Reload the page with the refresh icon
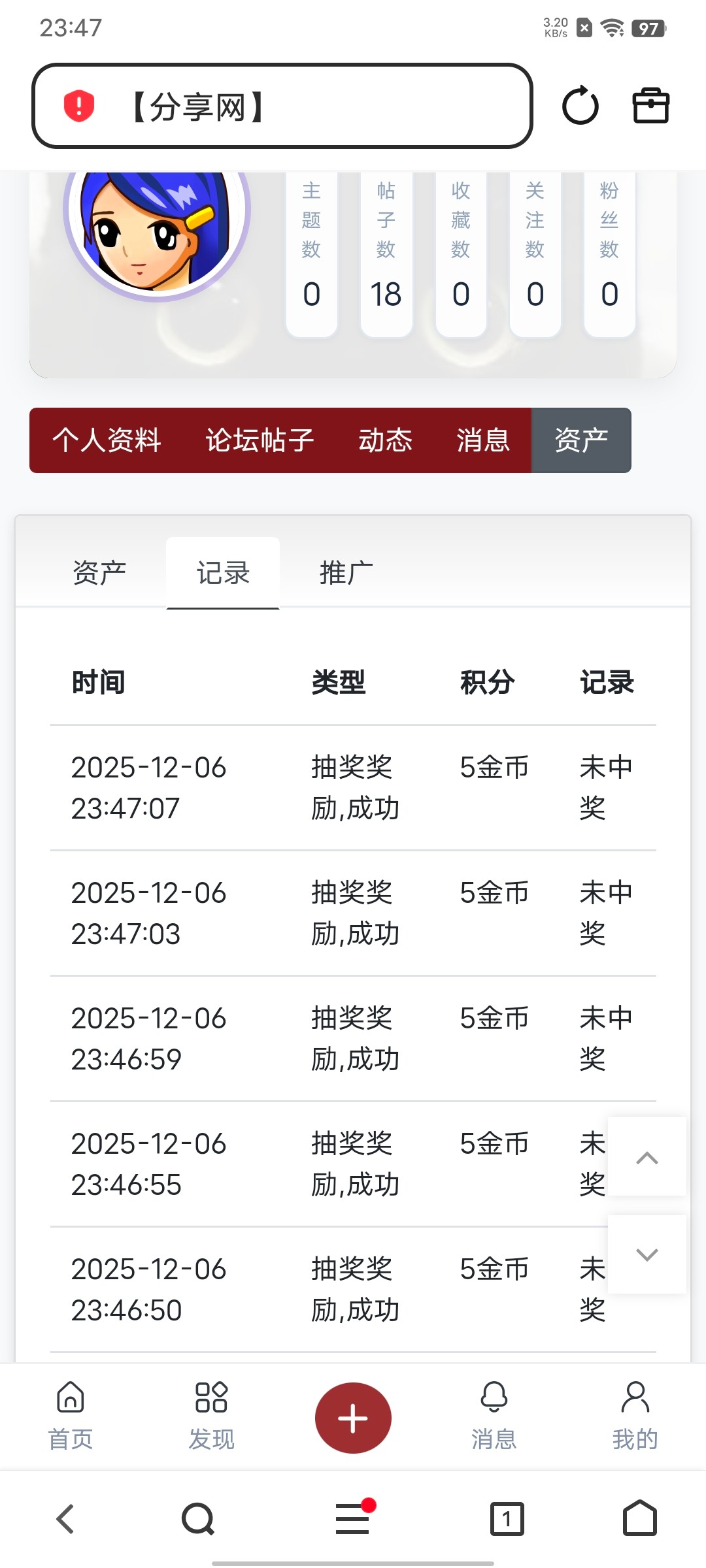This screenshot has width=706, height=1568. point(581,105)
